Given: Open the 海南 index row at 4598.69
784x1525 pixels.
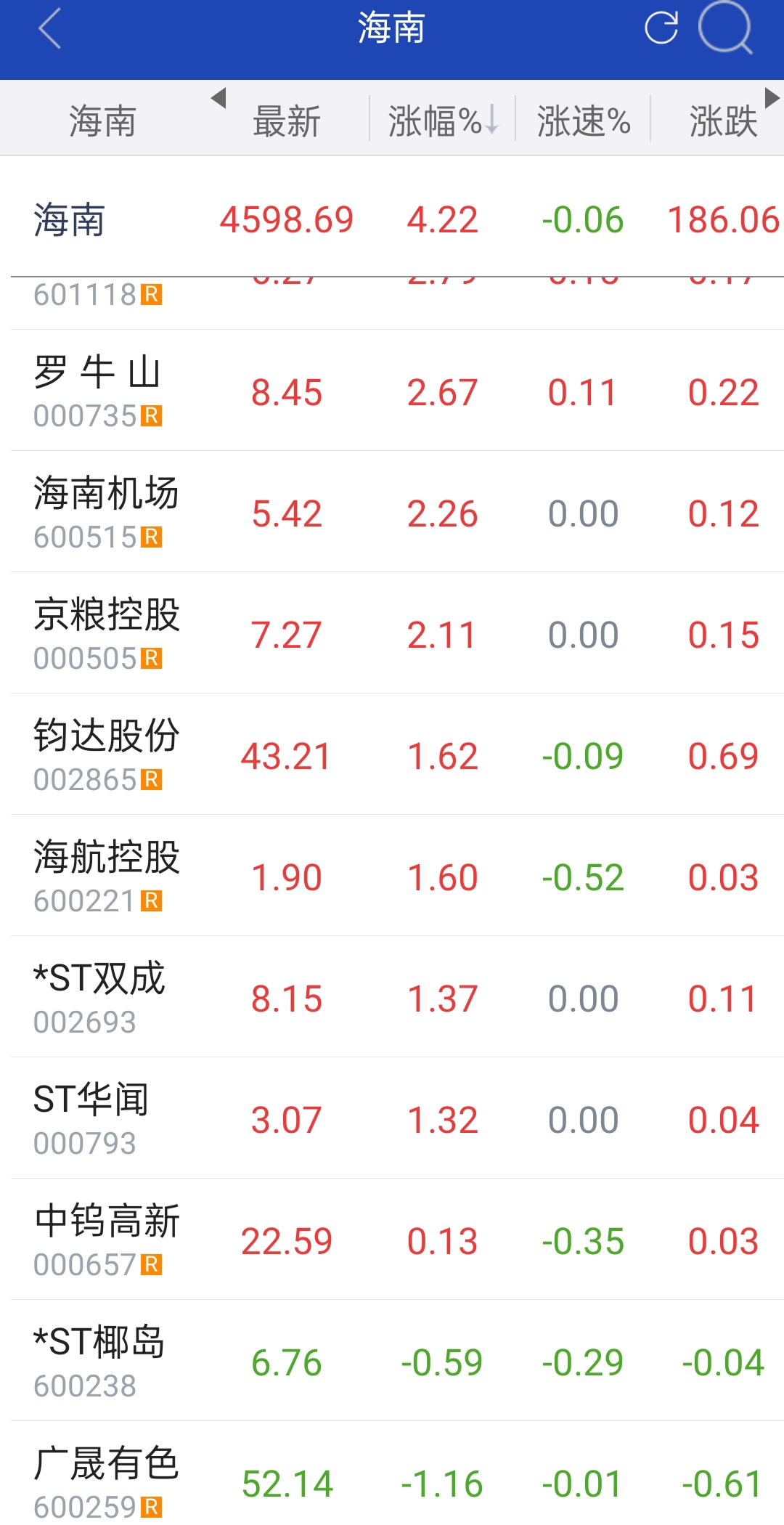Looking at the screenshot, I should (x=392, y=219).
